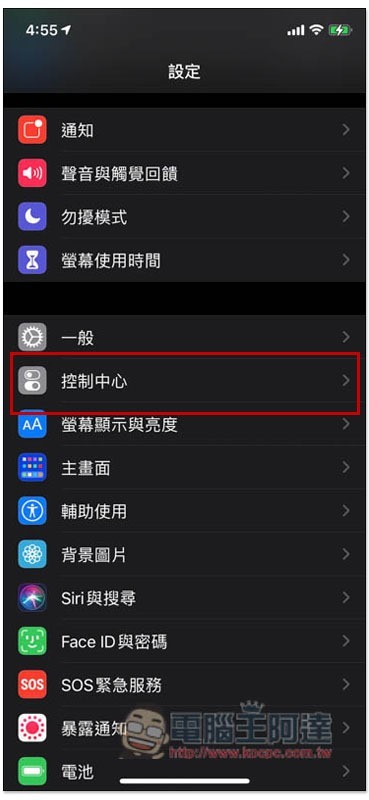Image resolution: width=369 pixels, height=800 pixels.
Task: Open 背景圖片 settings
Action: pos(184,554)
